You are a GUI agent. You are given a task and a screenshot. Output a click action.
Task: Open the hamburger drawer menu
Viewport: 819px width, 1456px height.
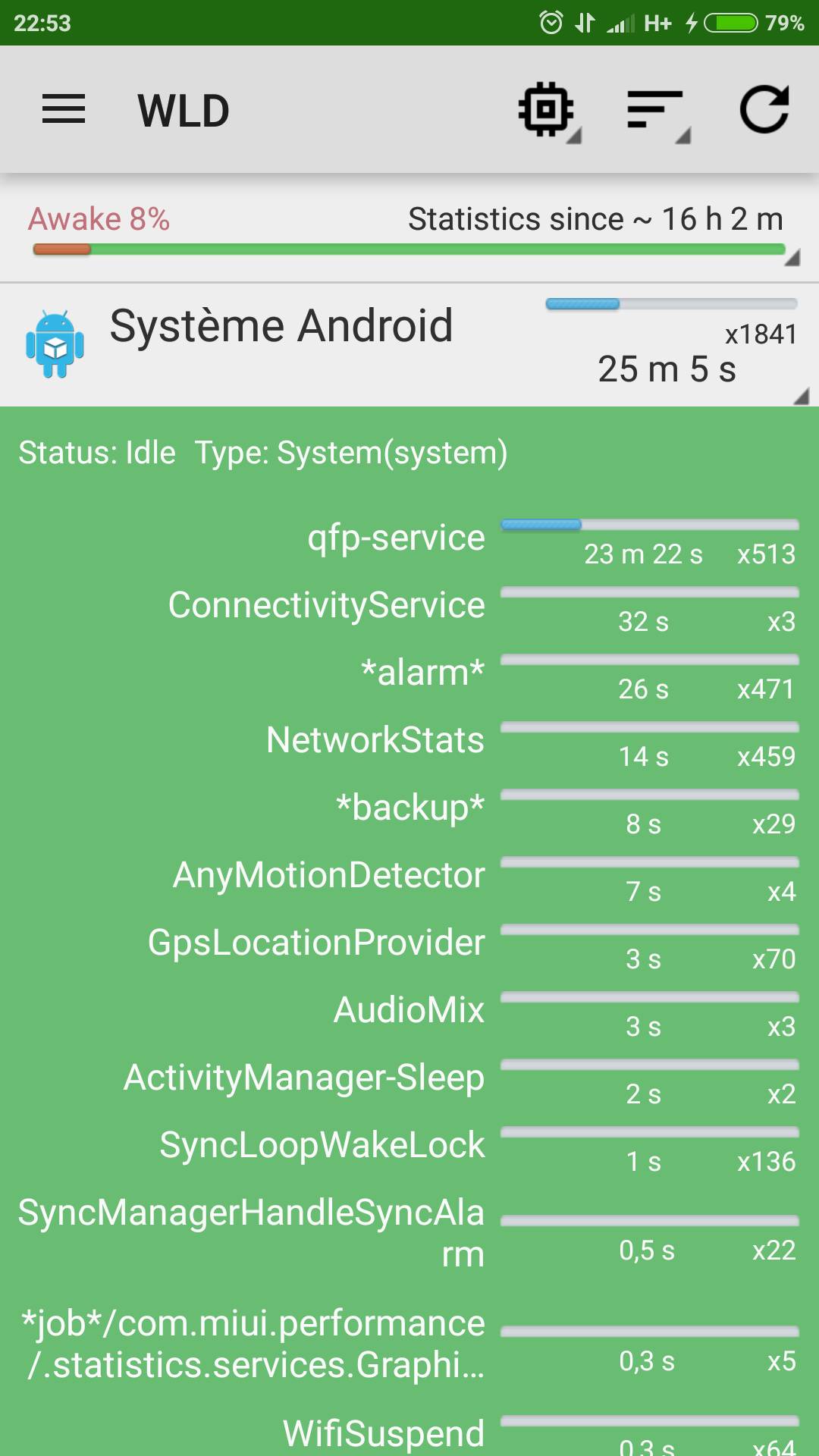(x=64, y=109)
